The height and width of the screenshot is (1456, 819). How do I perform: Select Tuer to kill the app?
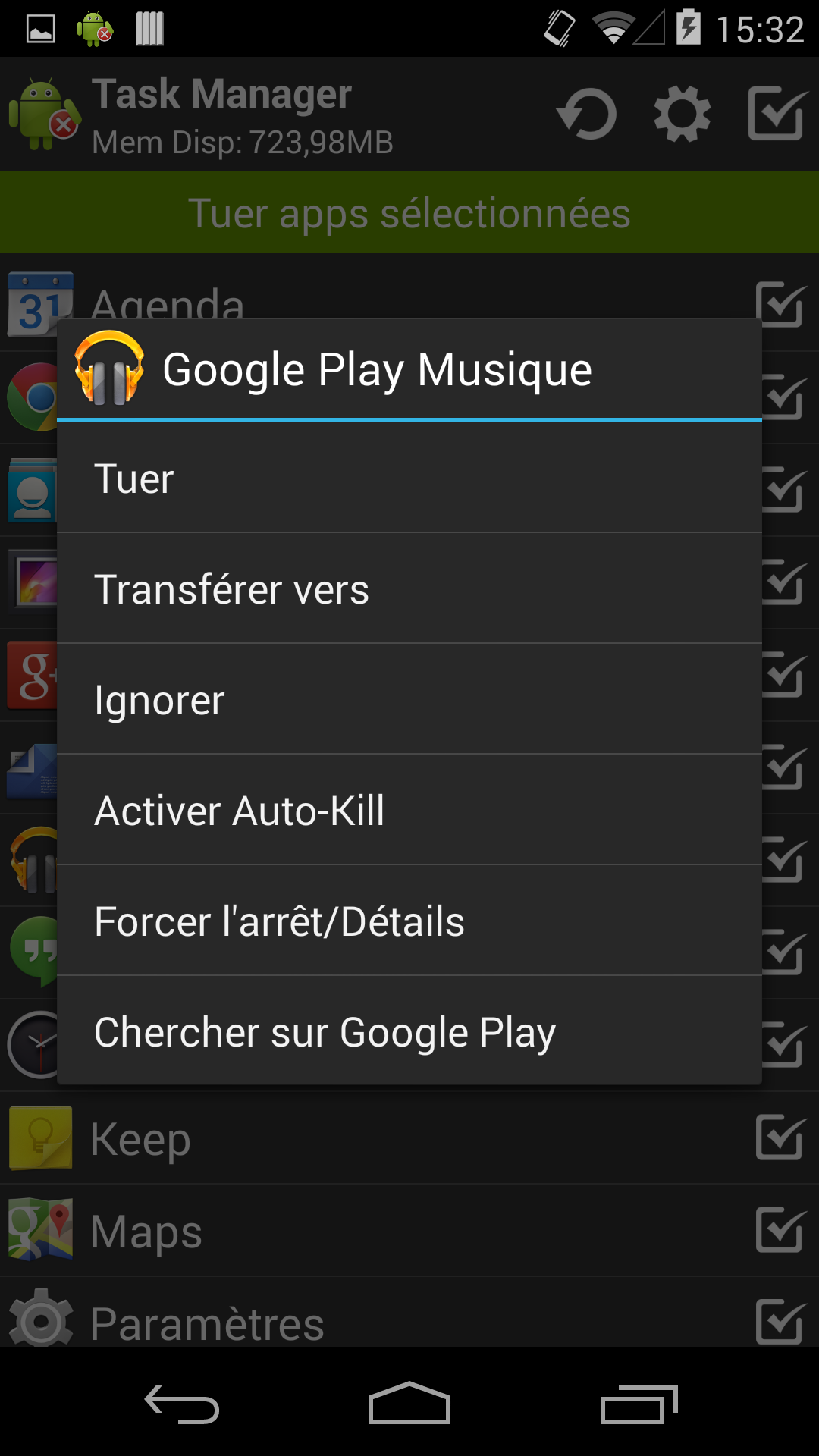tap(409, 479)
